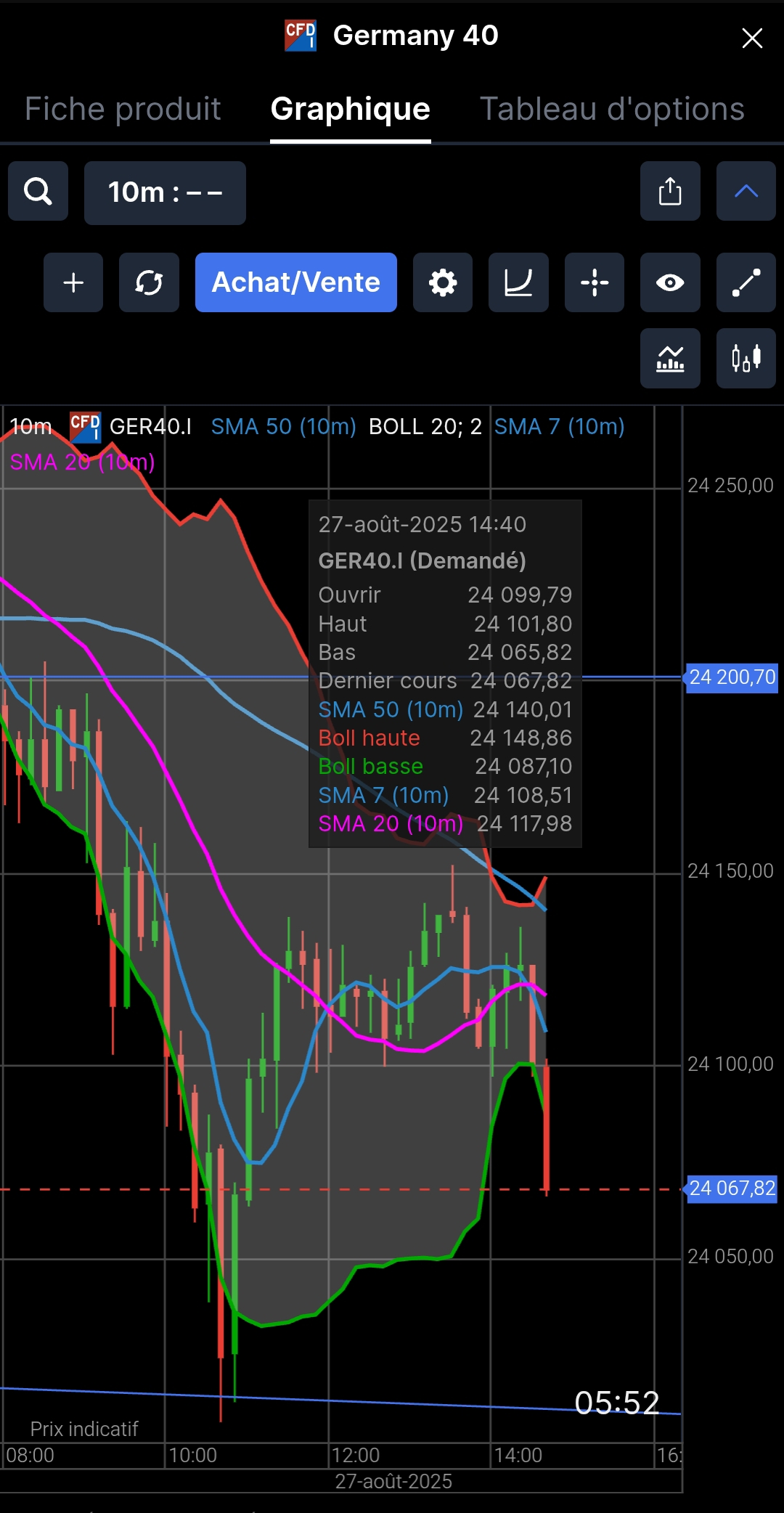
Task: Open the 10m timeframe selector
Action: [x=165, y=192]
